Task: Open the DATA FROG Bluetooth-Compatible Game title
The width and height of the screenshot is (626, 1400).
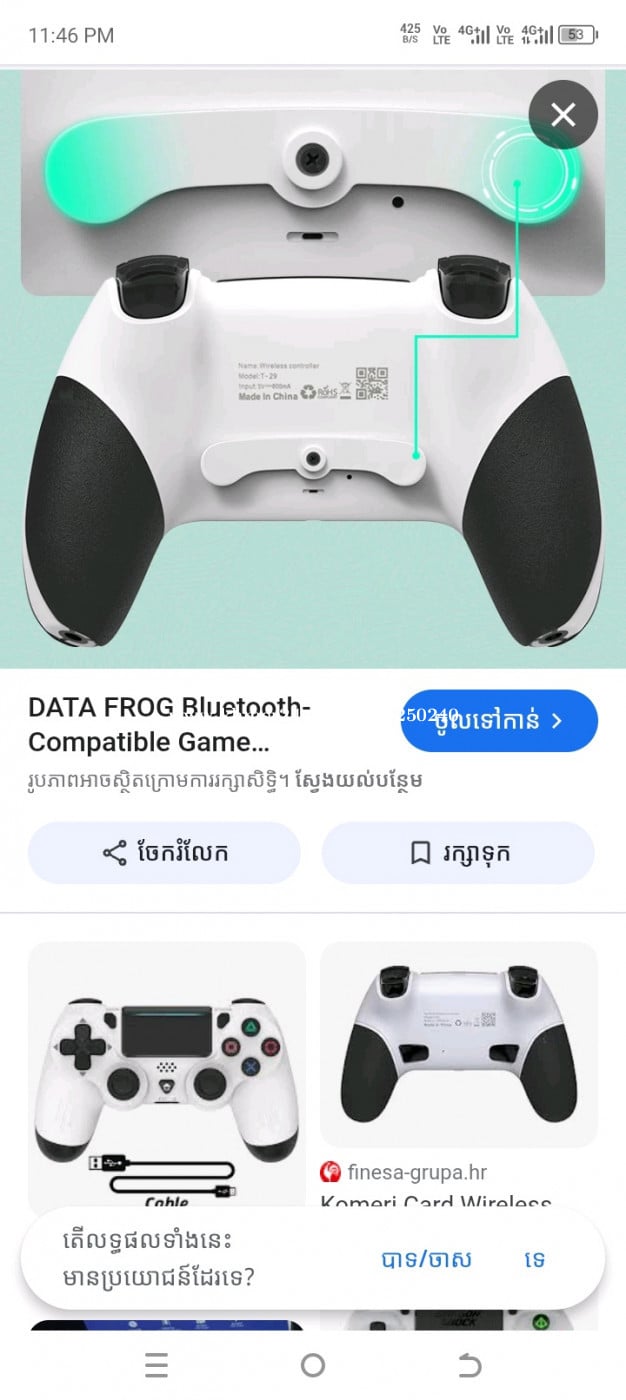Action: pos(168,725)
